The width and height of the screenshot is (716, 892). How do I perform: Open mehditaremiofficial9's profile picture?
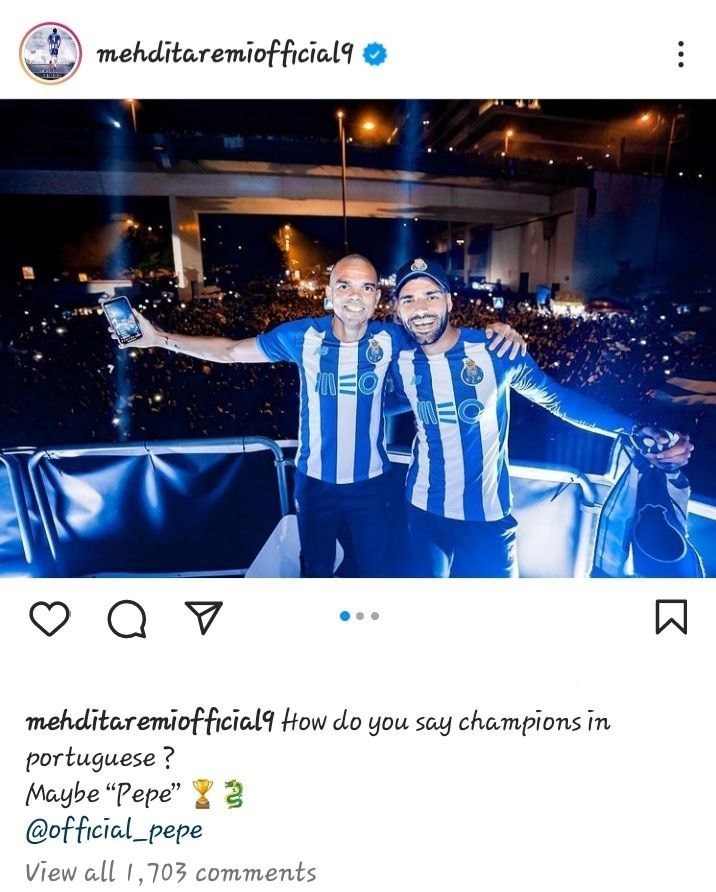tap(50, 52)
